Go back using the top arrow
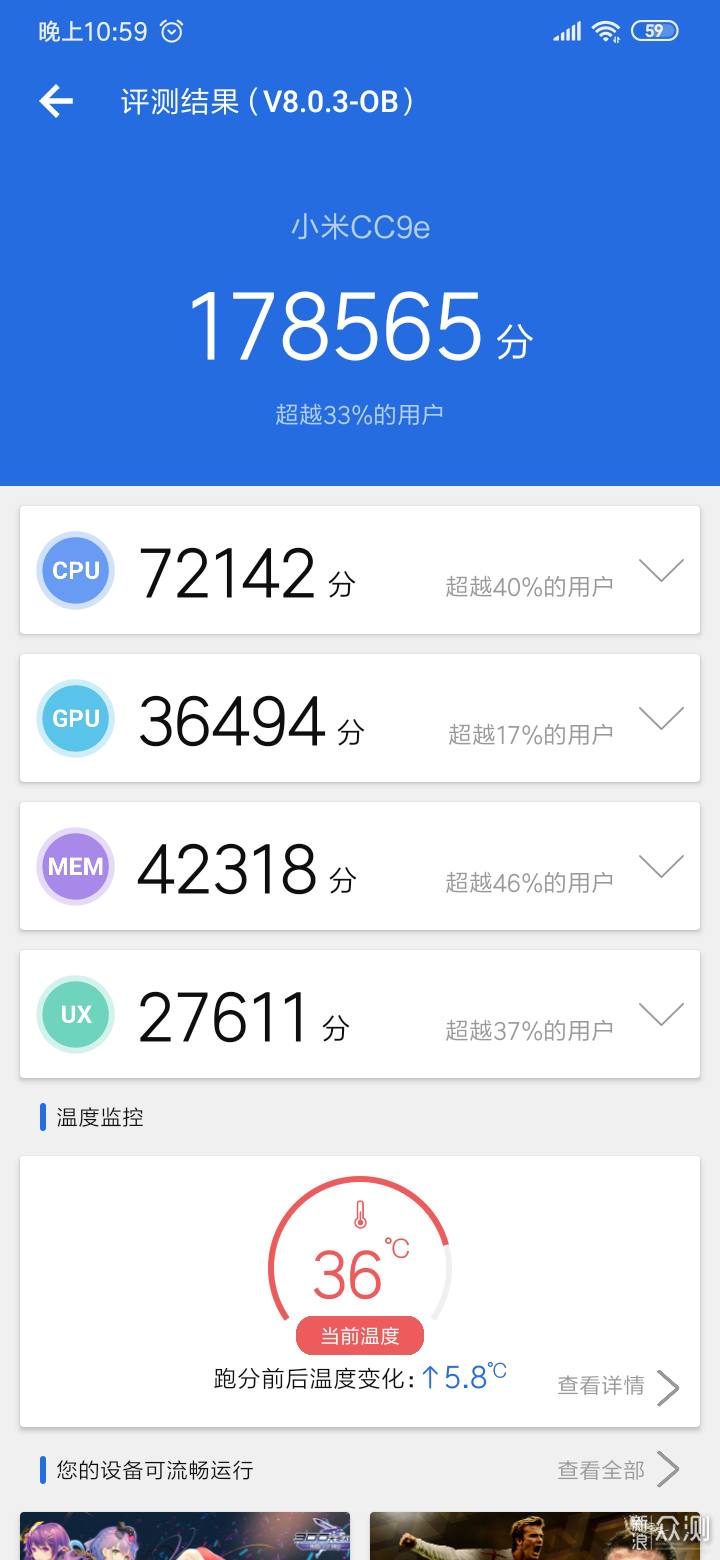 tap(56, 101)
